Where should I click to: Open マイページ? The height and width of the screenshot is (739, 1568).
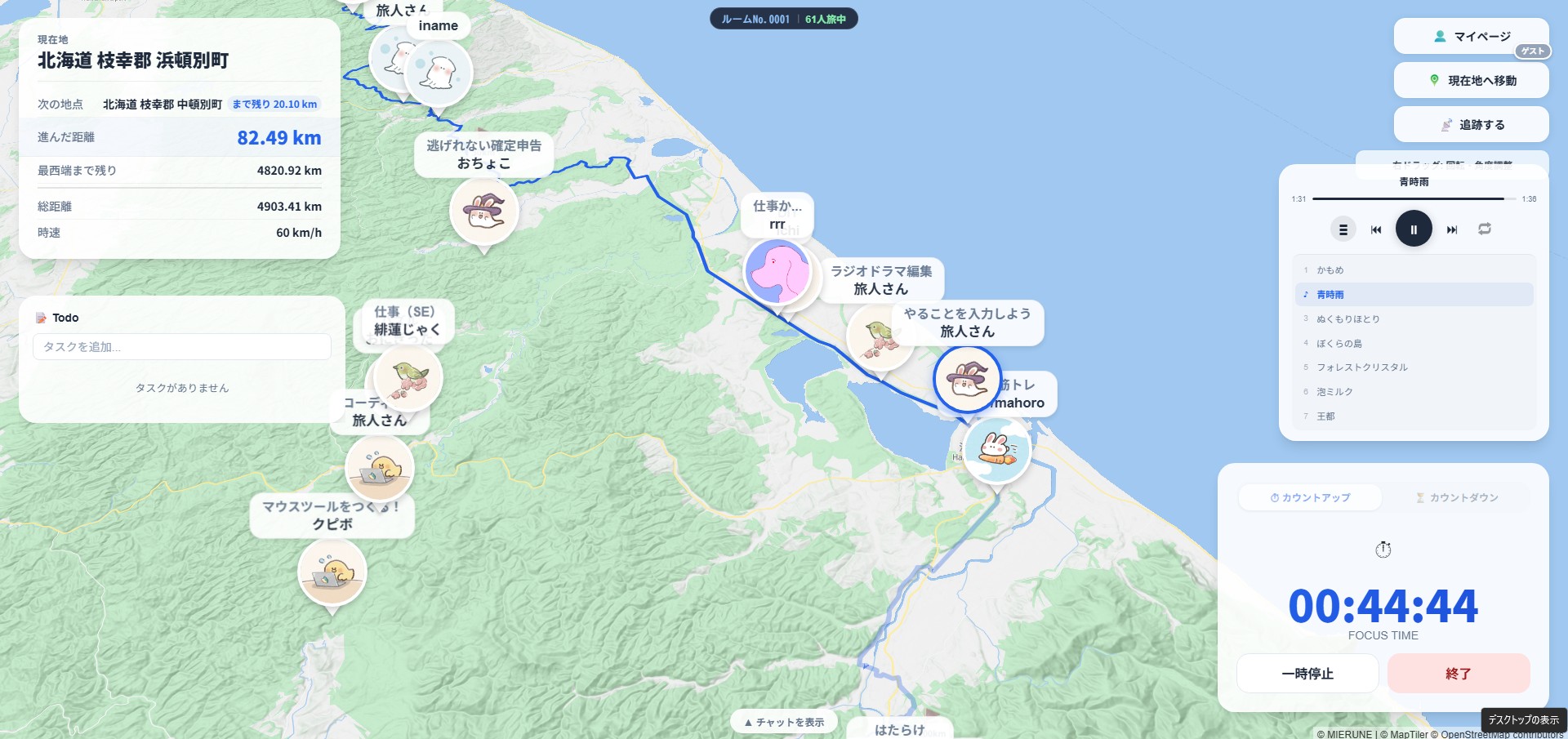click(1471, 37)
